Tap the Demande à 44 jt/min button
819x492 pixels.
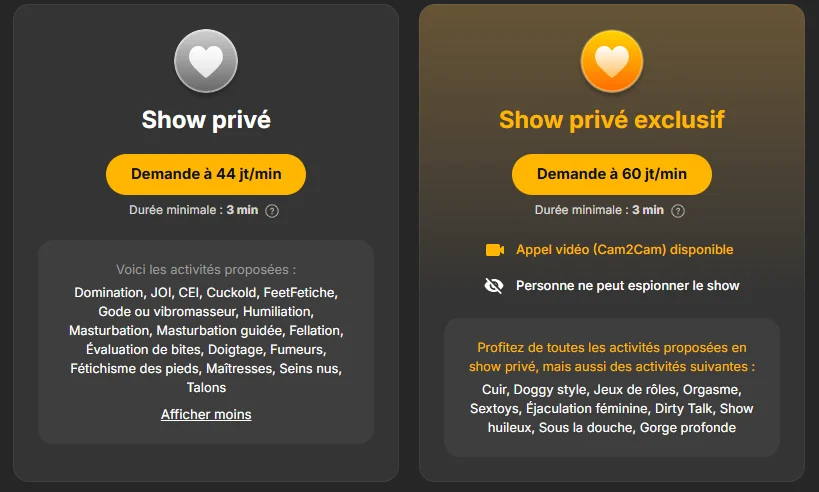click(x=205, y=174)
